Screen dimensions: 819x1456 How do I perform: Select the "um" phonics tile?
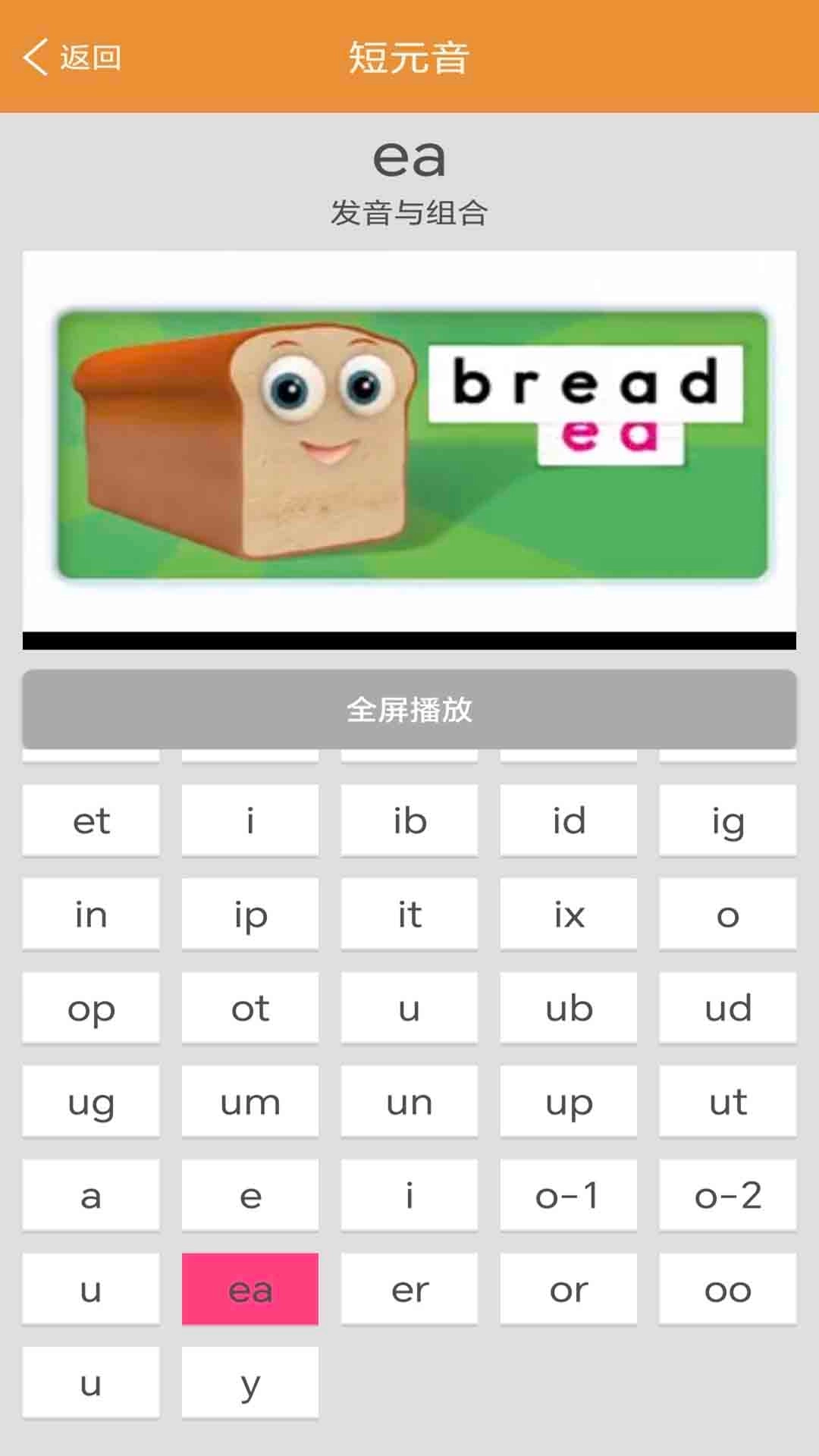250,1102
